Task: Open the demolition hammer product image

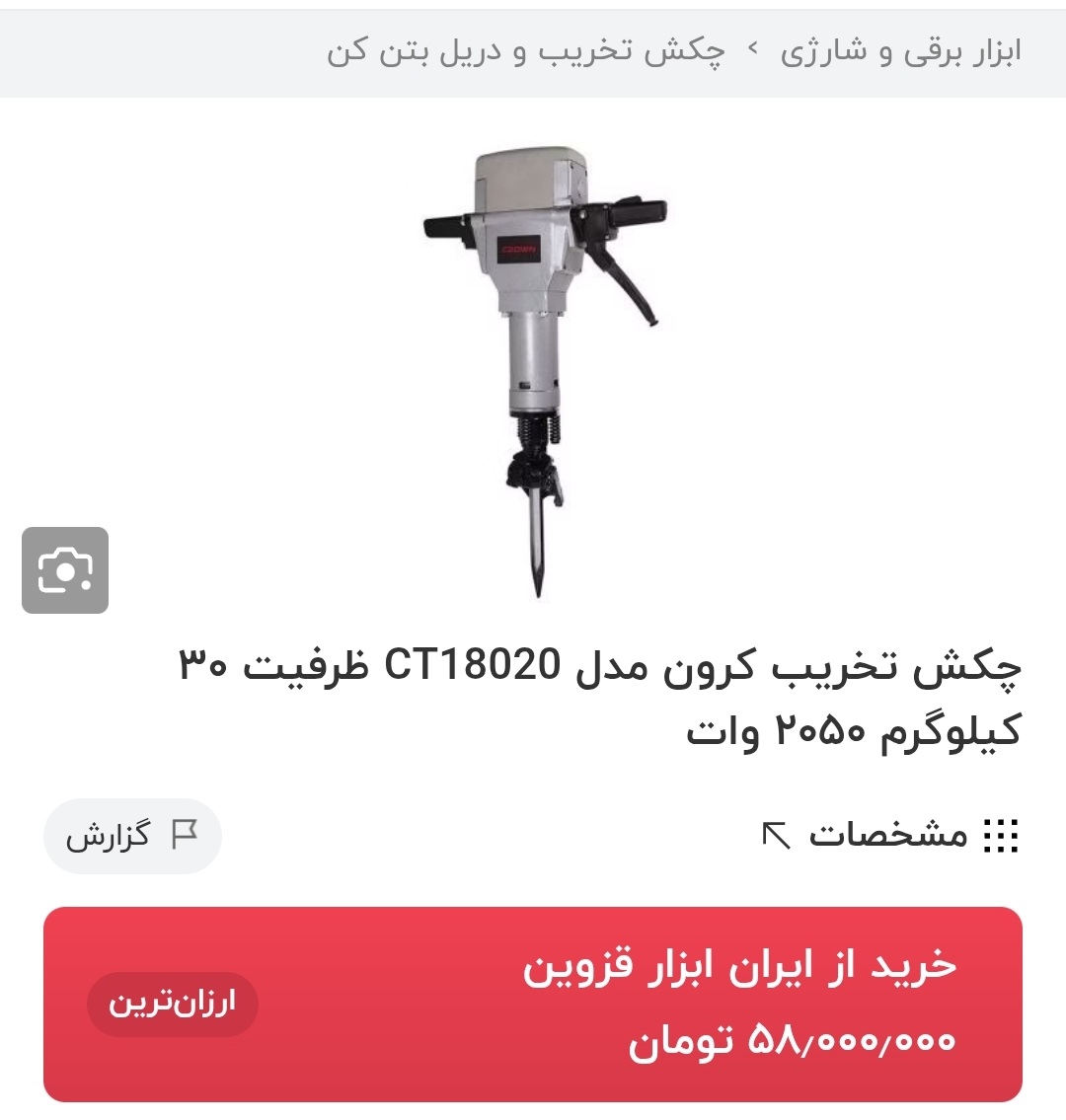Action: click(x=540, y=370)
